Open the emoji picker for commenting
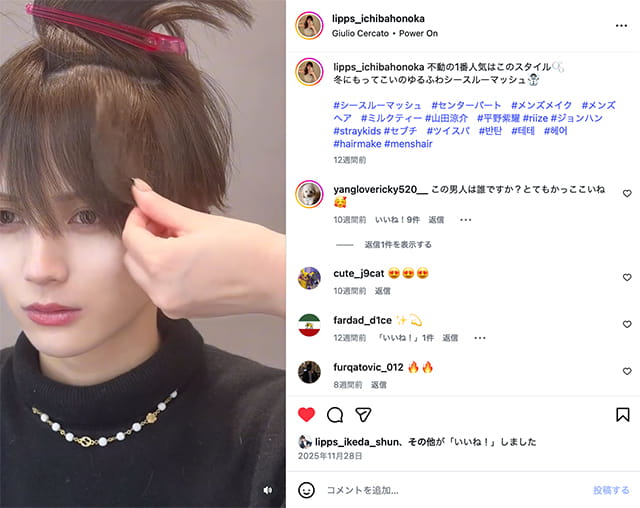Viewport: 640px width, 508px height. point(307,490)
